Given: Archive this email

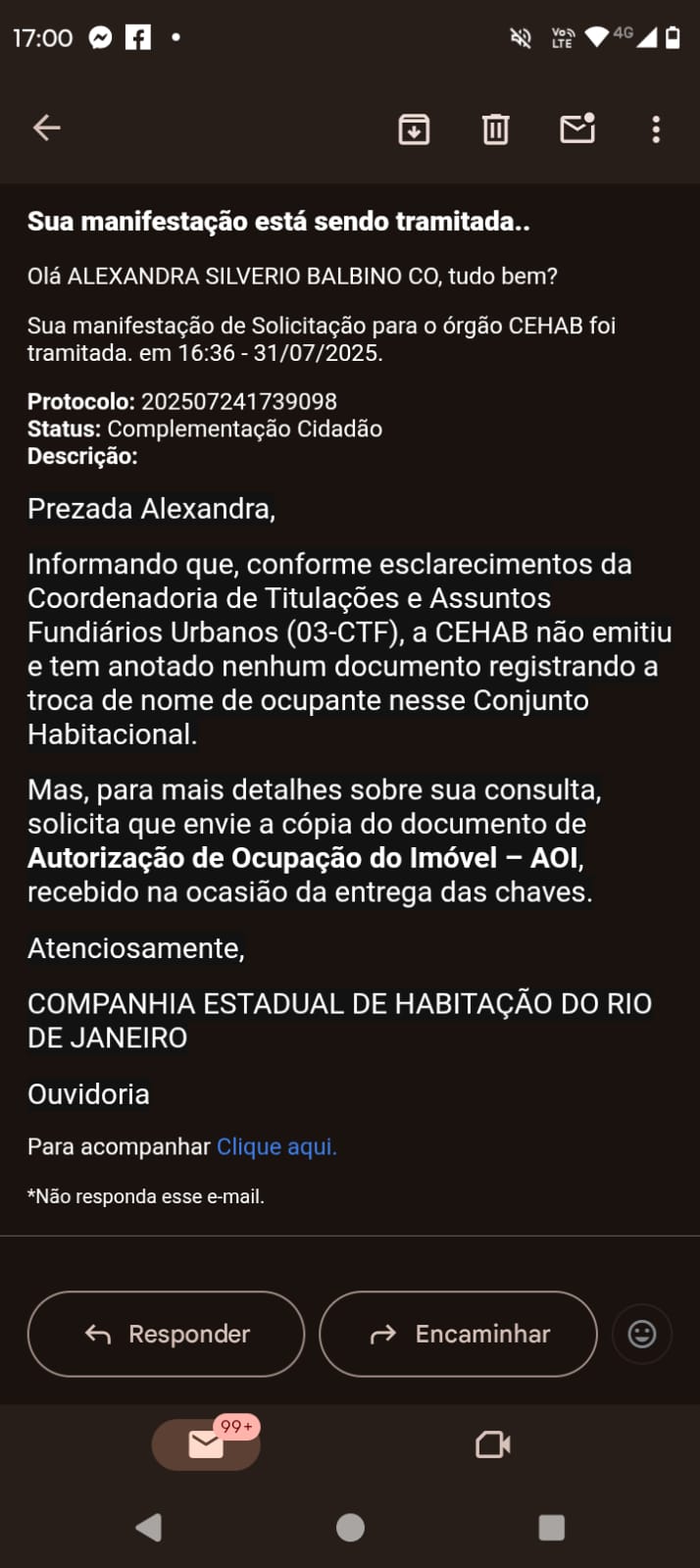Looking at the screenshot, I should click(414, 128).
